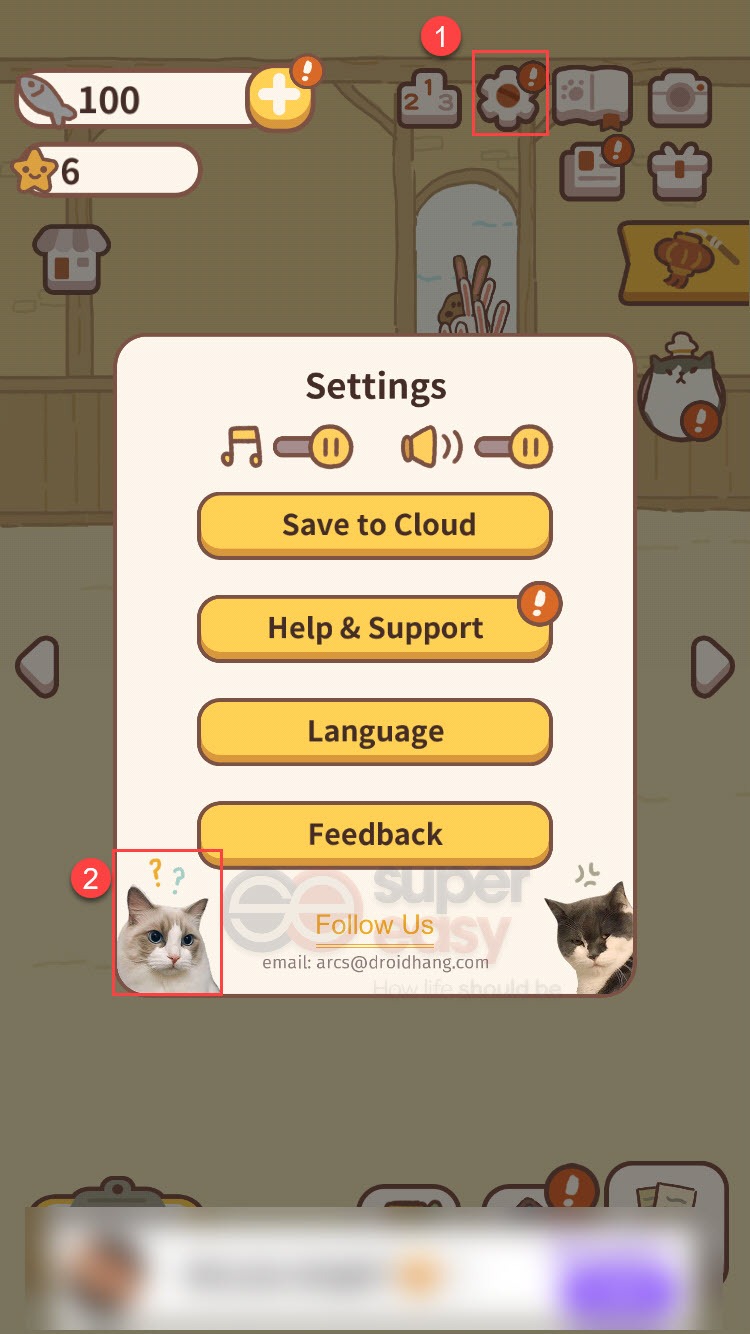This screenshot has width=750, height=1334.
Task: Tap the Save to Cloud button
Action: (375, 524)
